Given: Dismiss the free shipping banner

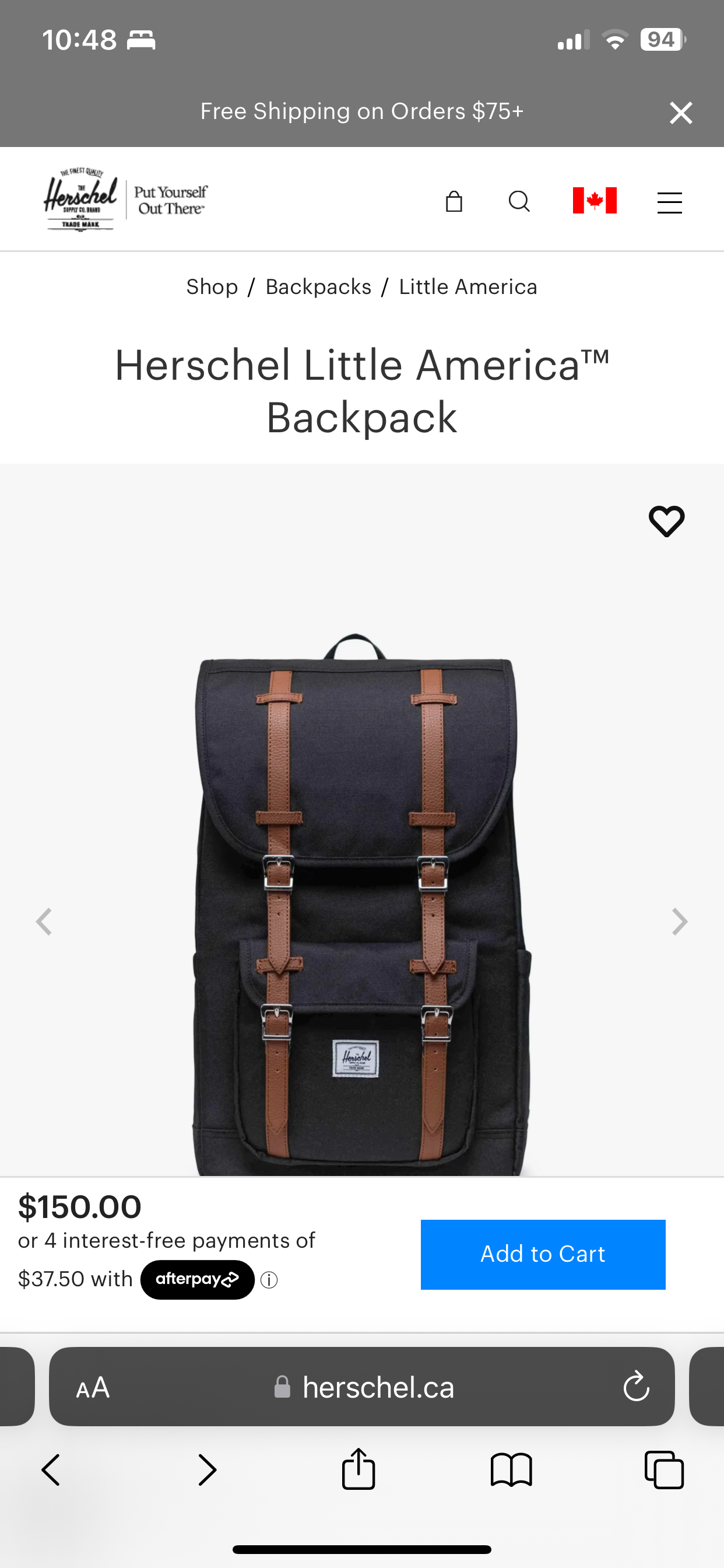Looking at the screenshot, I should [x=680, y=113].
